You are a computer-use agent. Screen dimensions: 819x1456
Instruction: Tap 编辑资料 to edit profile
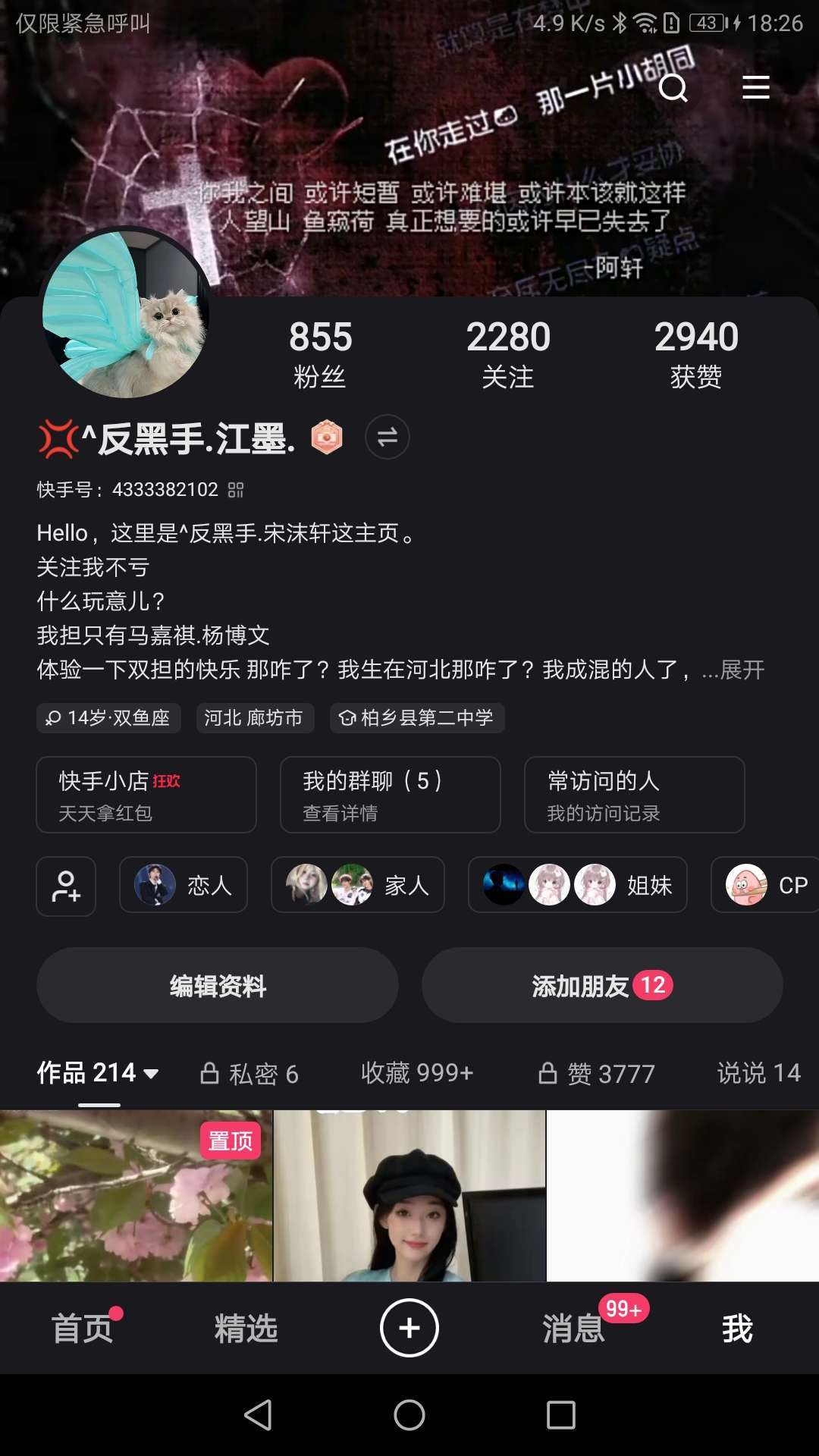coord(218,985)
